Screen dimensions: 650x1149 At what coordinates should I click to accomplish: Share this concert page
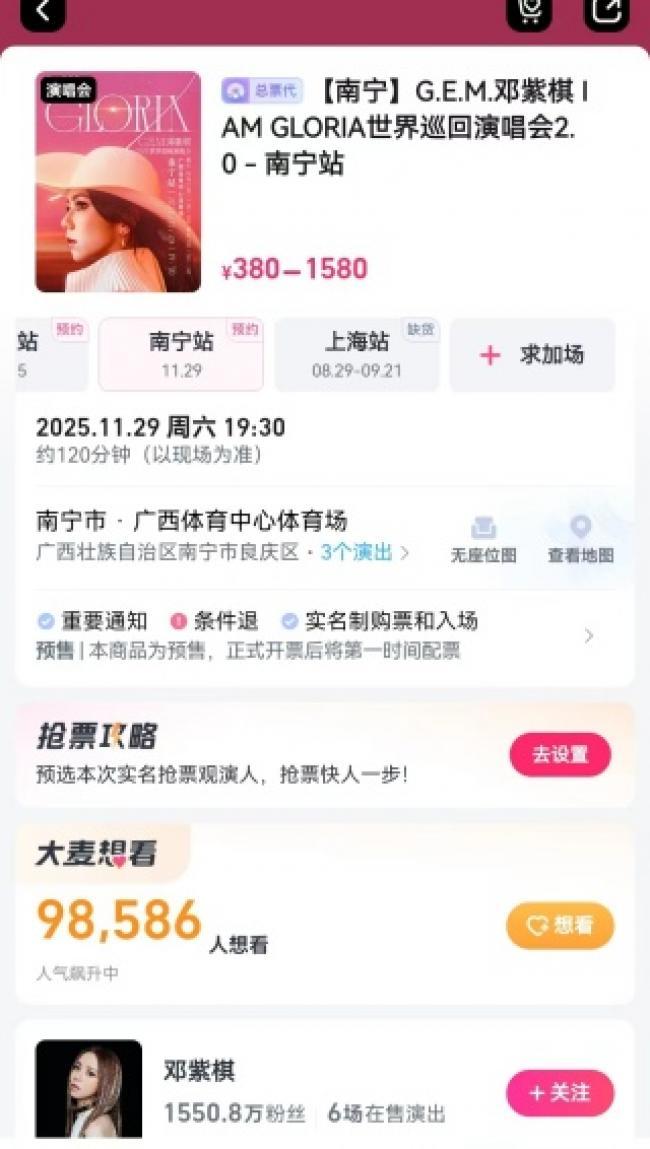607,12
